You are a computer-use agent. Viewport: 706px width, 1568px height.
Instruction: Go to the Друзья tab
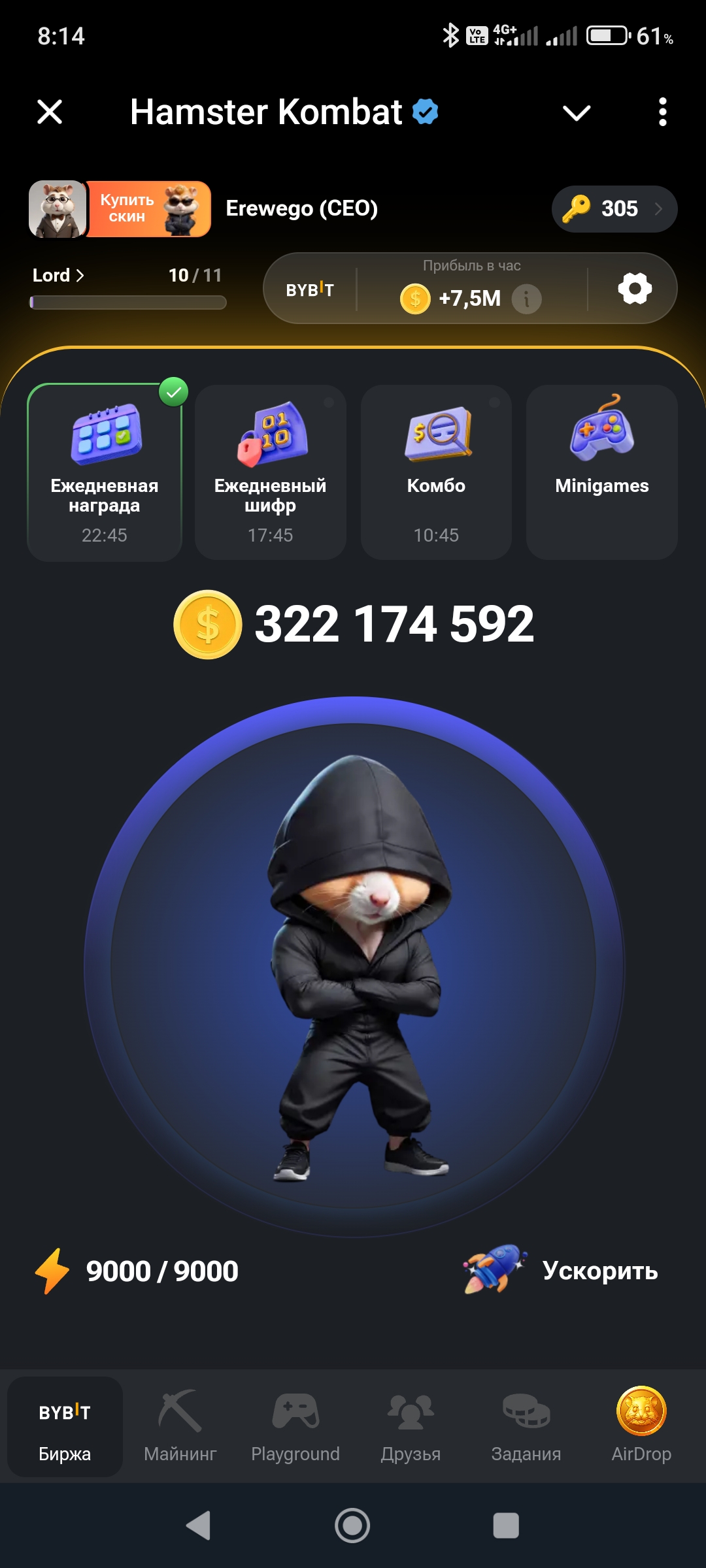(411, 1427)
